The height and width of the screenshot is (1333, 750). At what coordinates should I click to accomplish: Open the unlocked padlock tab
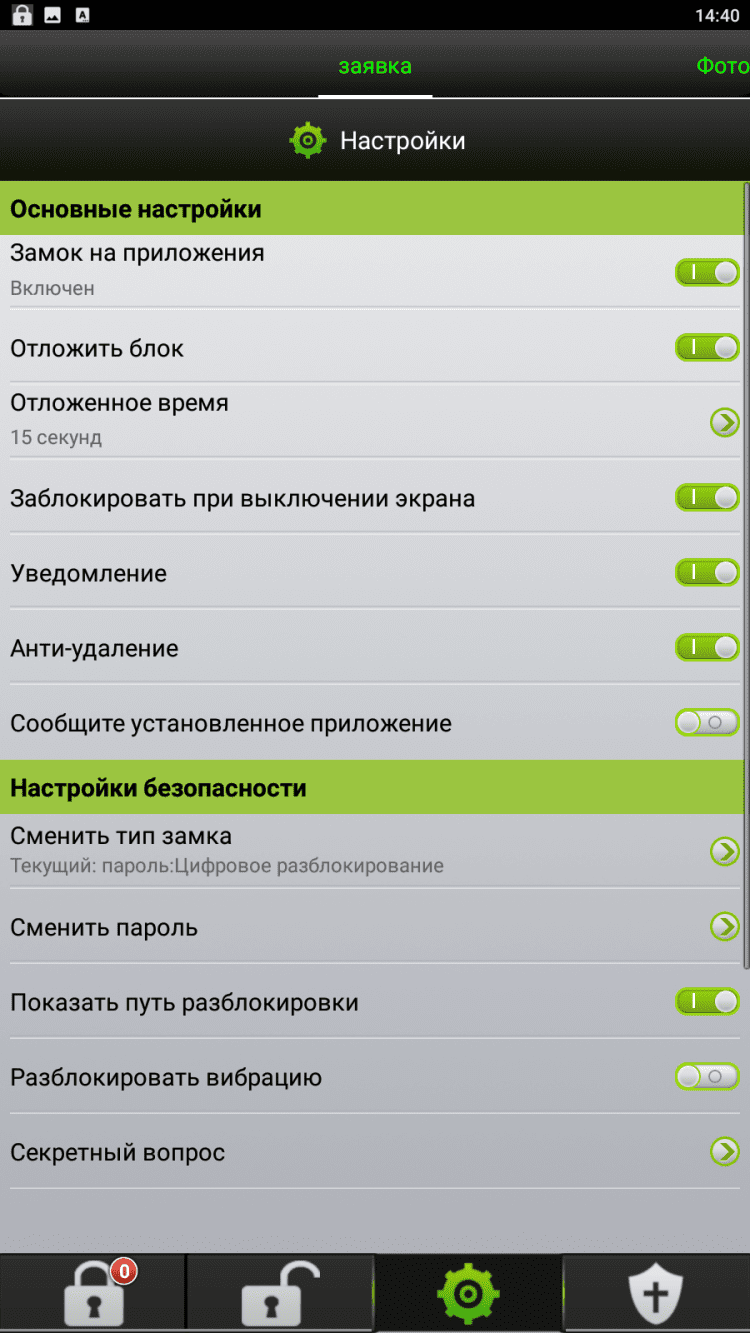[280, 1293]
